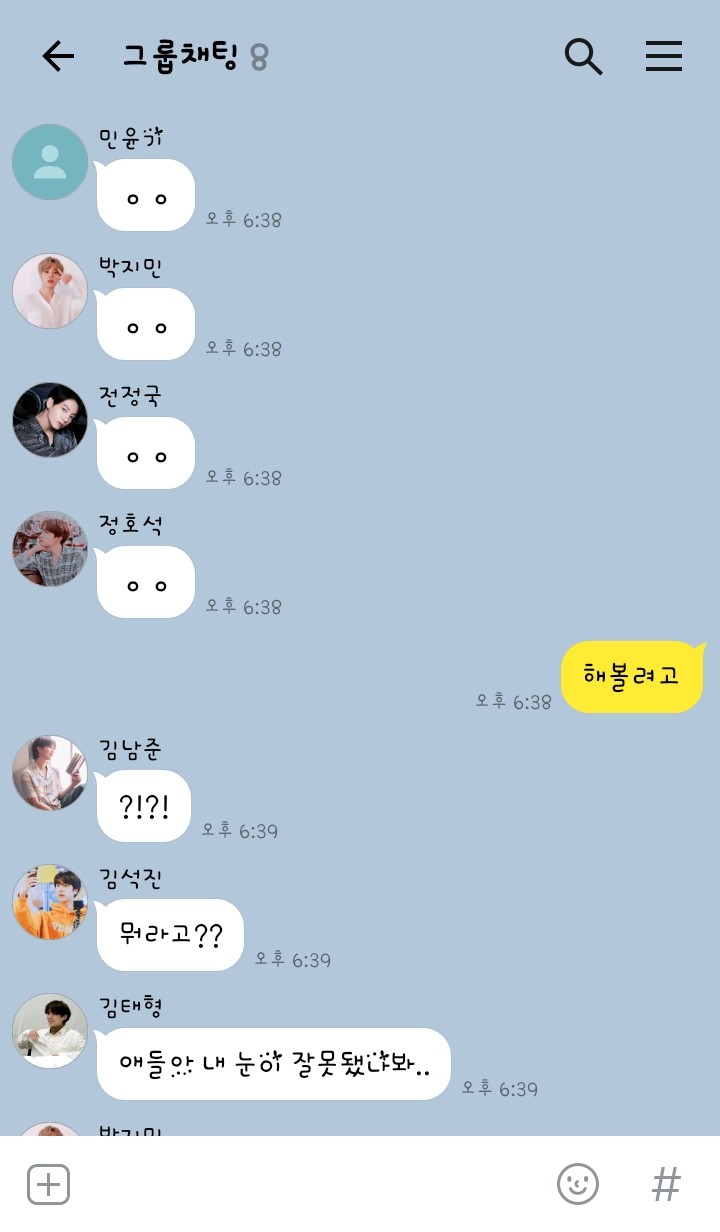The image size is (720, 1232).
Task: Open 김태형's profile picture
Action: [50, 1031]
